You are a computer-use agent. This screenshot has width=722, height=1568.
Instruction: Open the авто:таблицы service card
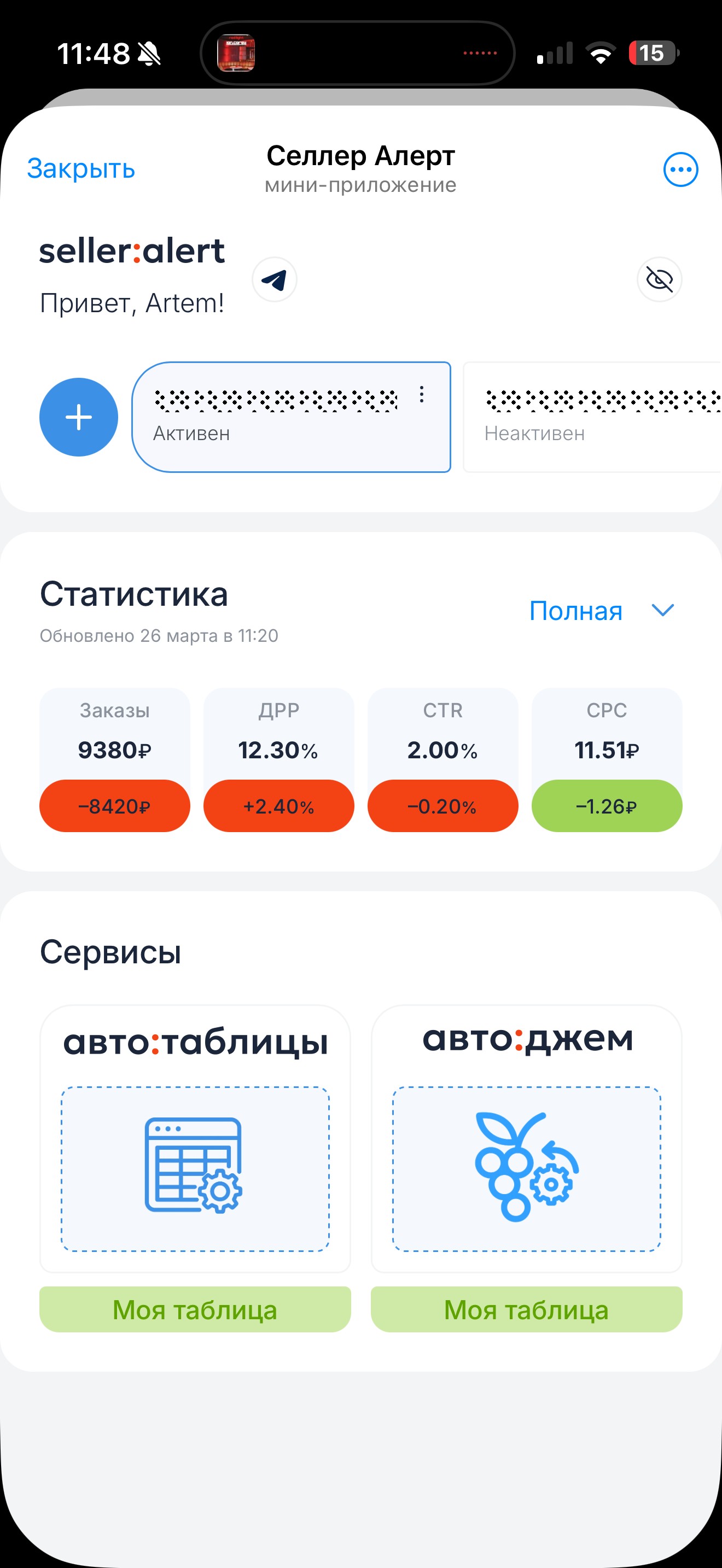click(195, 1138)
